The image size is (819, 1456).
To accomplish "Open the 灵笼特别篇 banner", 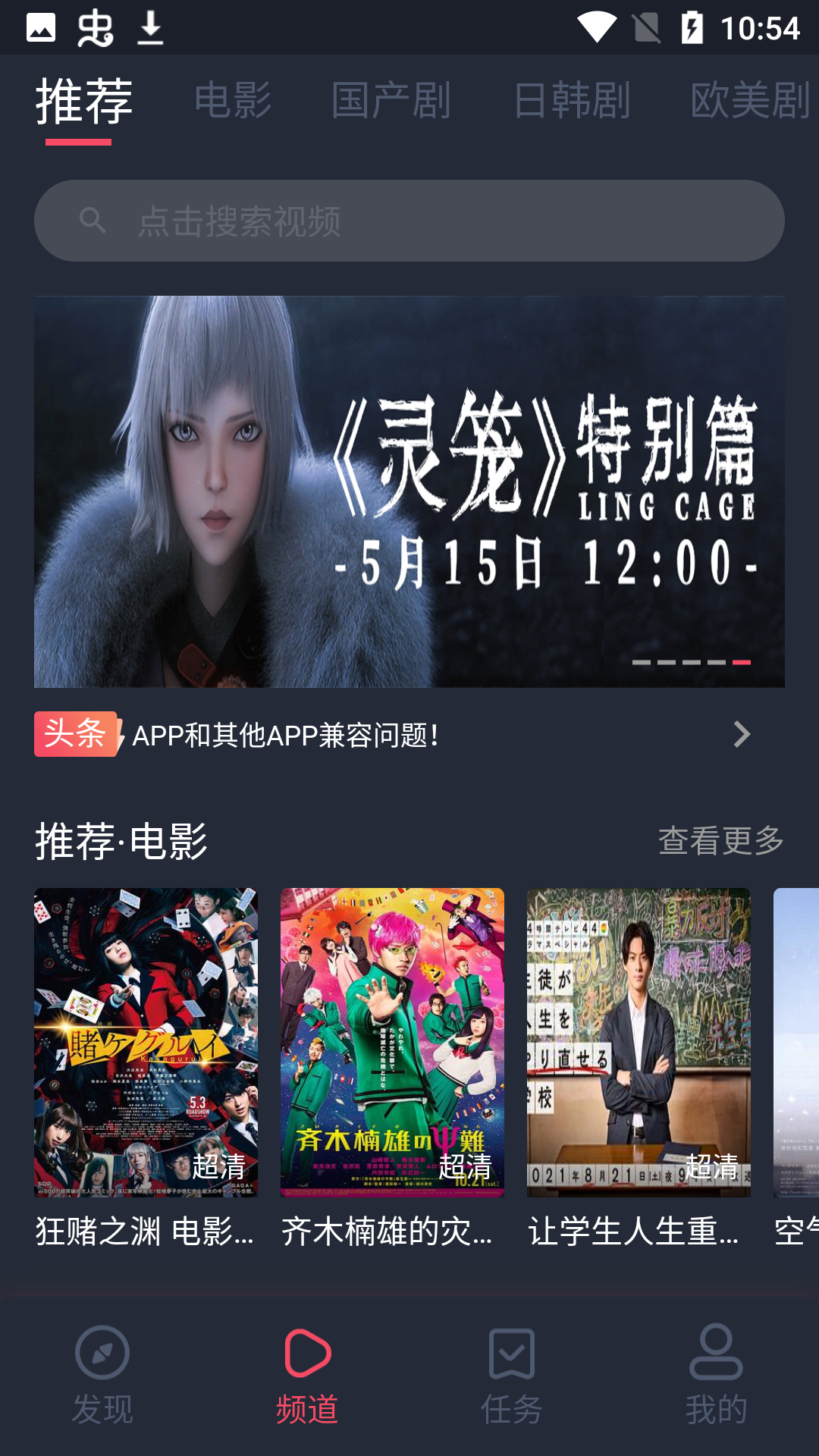I will [409, 491].
